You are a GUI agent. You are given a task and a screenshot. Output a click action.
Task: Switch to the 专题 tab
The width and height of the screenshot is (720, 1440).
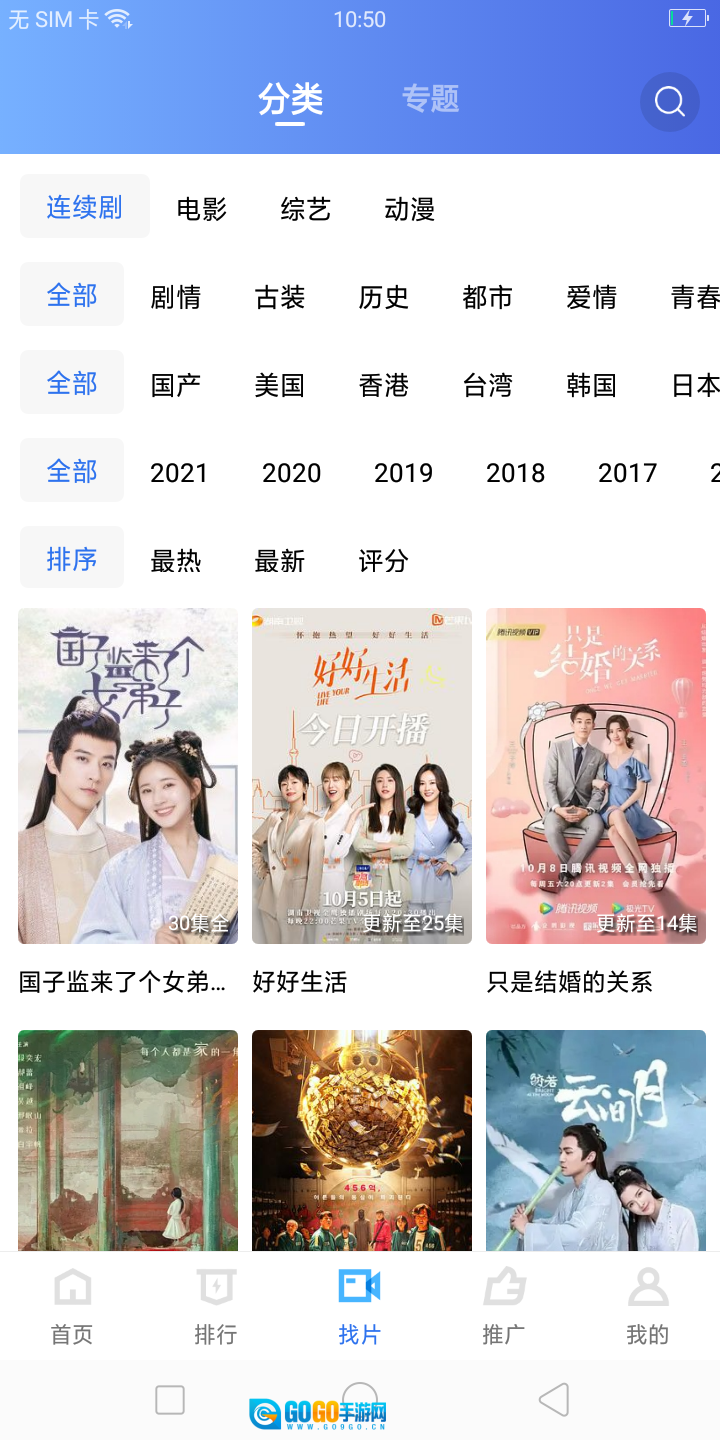click(430, 99)
